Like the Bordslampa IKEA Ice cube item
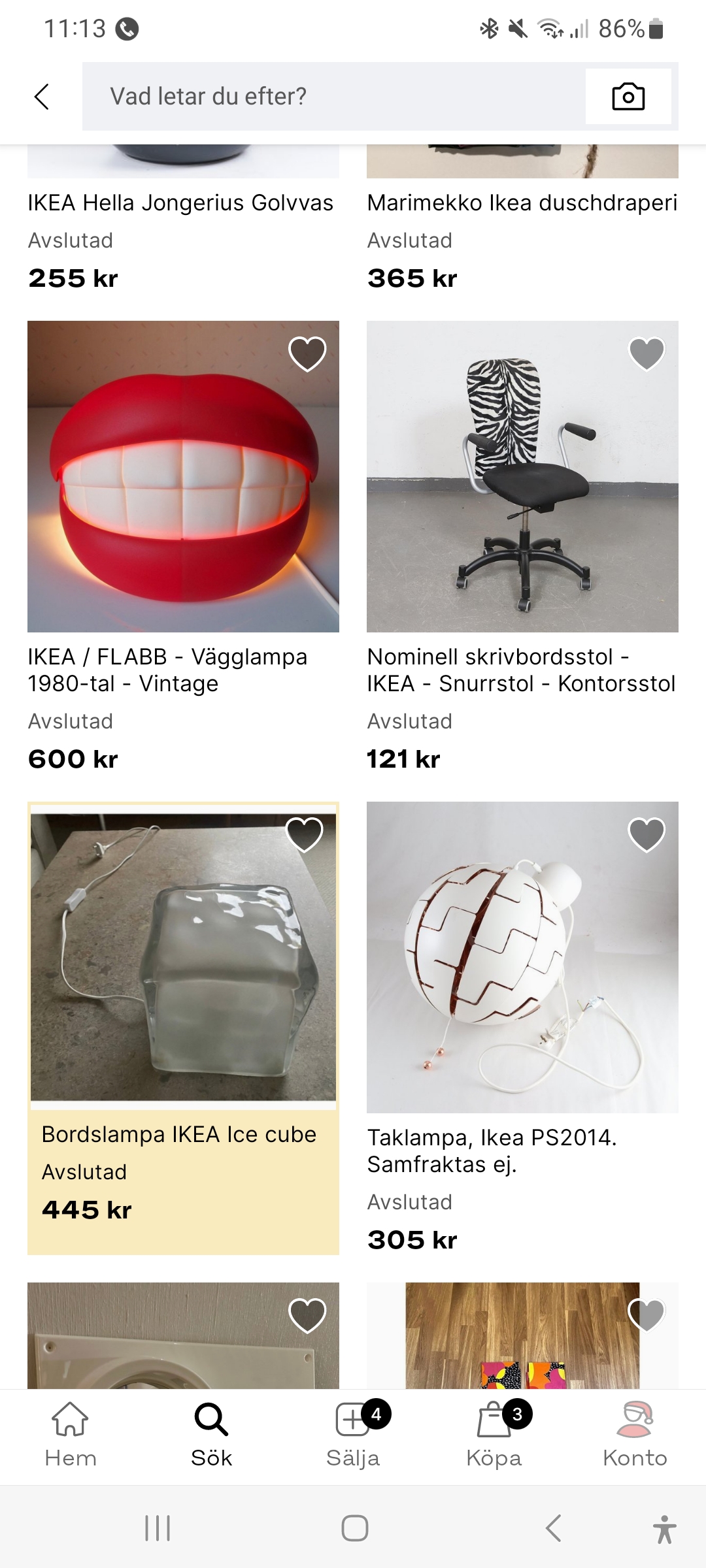 tap(305, 834)
